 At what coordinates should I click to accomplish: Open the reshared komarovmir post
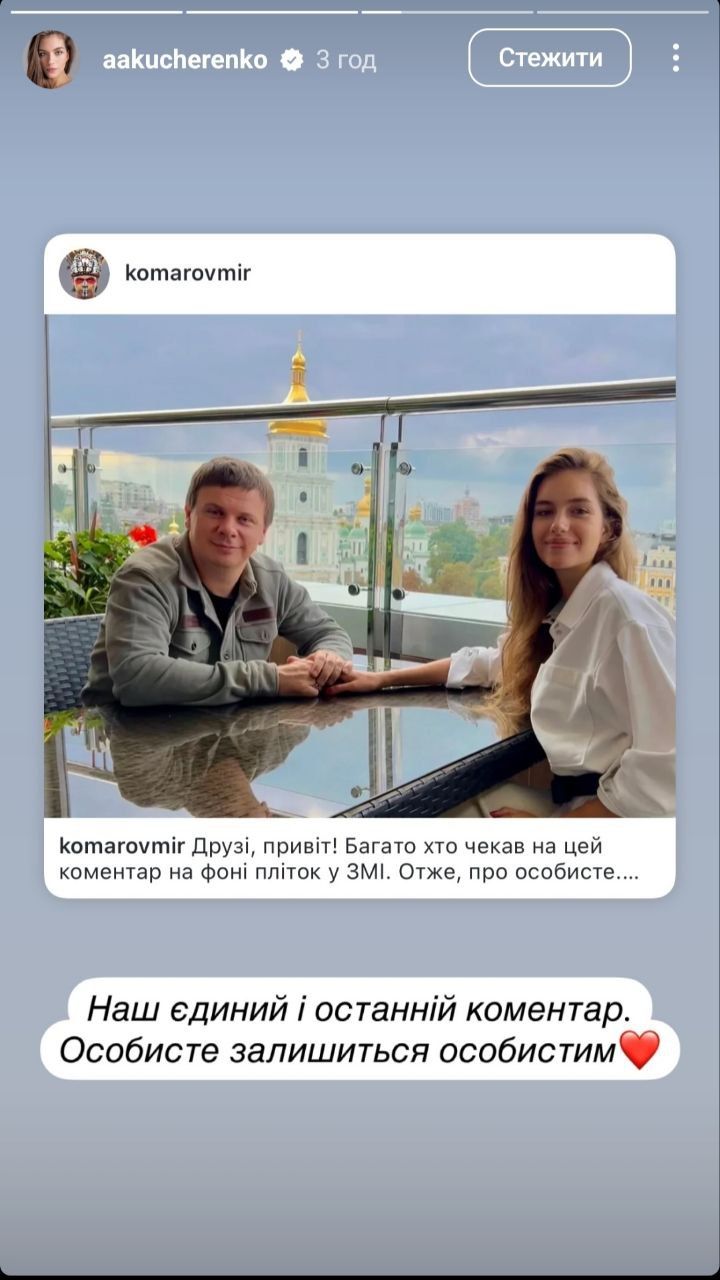coord(360,566)
